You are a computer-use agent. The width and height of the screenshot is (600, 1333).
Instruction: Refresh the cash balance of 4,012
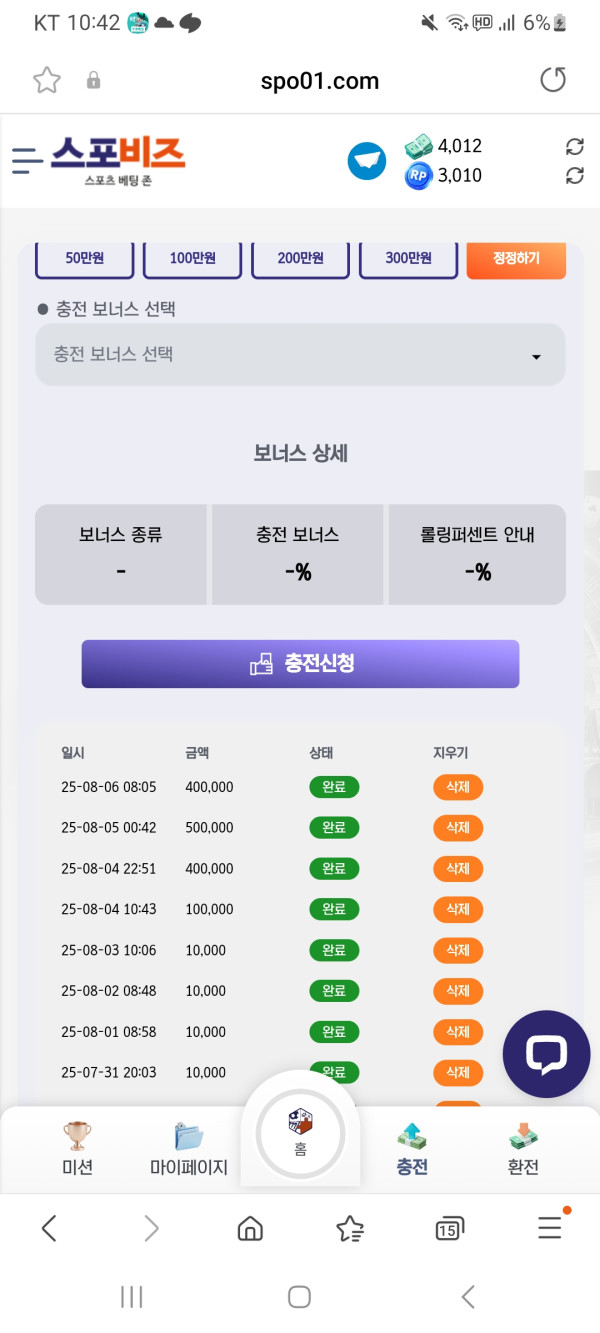click(x=574, y=147)
